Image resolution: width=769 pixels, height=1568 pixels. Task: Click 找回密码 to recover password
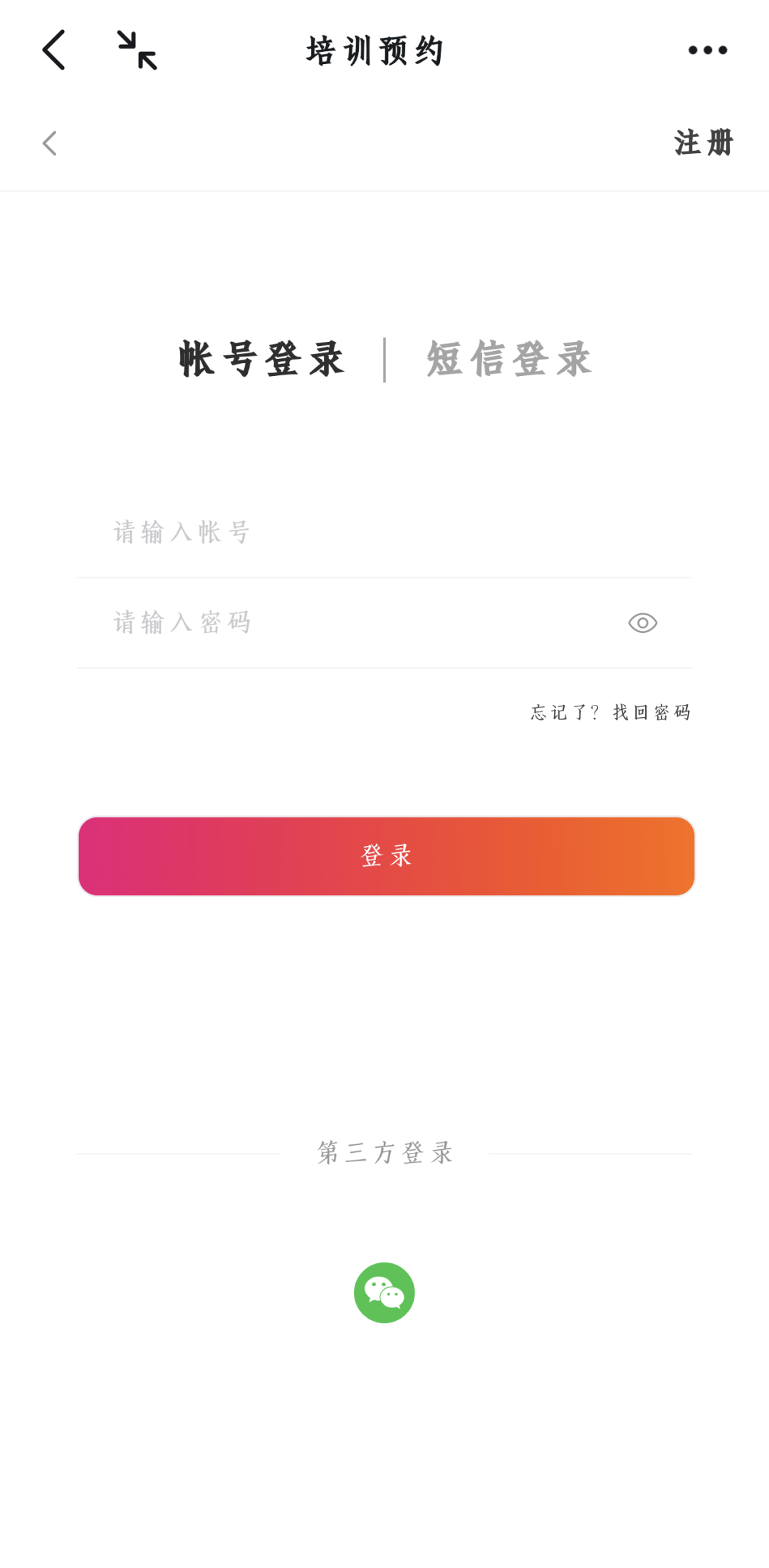pyautogui.click(x=652, y=711)
